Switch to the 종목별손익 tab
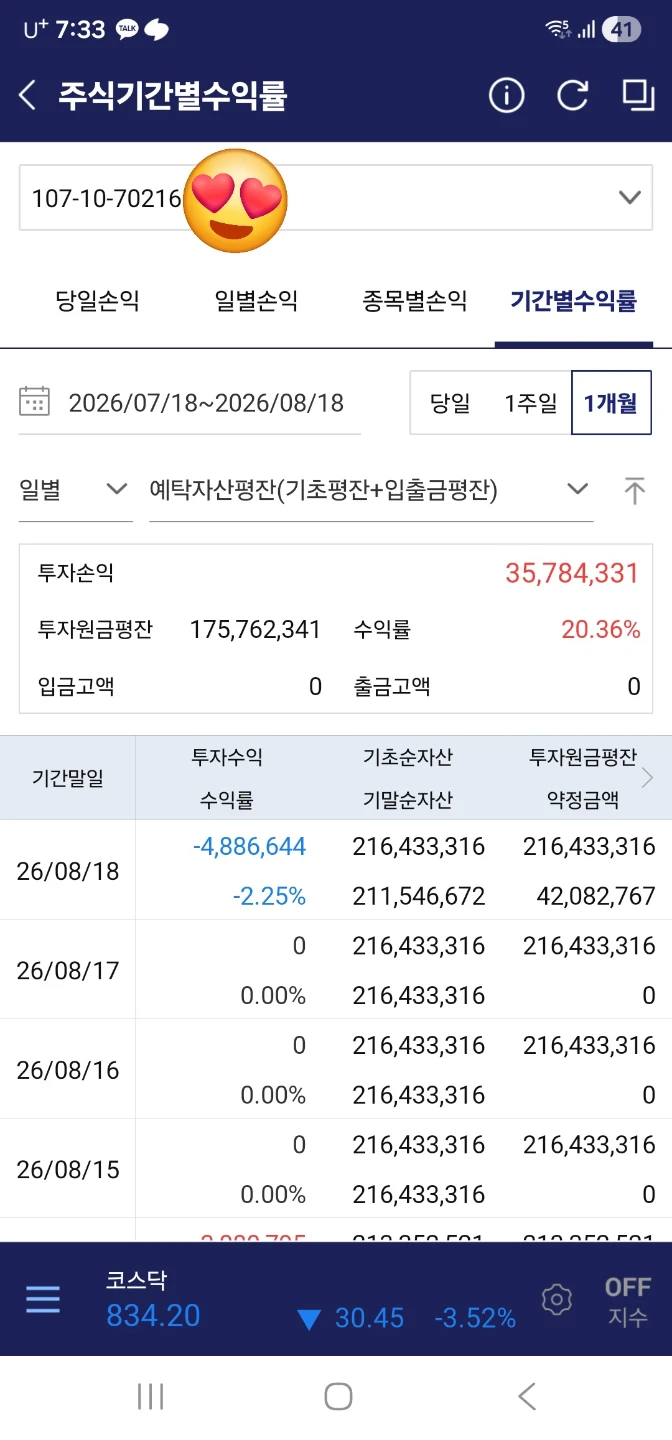This screenshot has width=672, height=1440. click(414, 301)
